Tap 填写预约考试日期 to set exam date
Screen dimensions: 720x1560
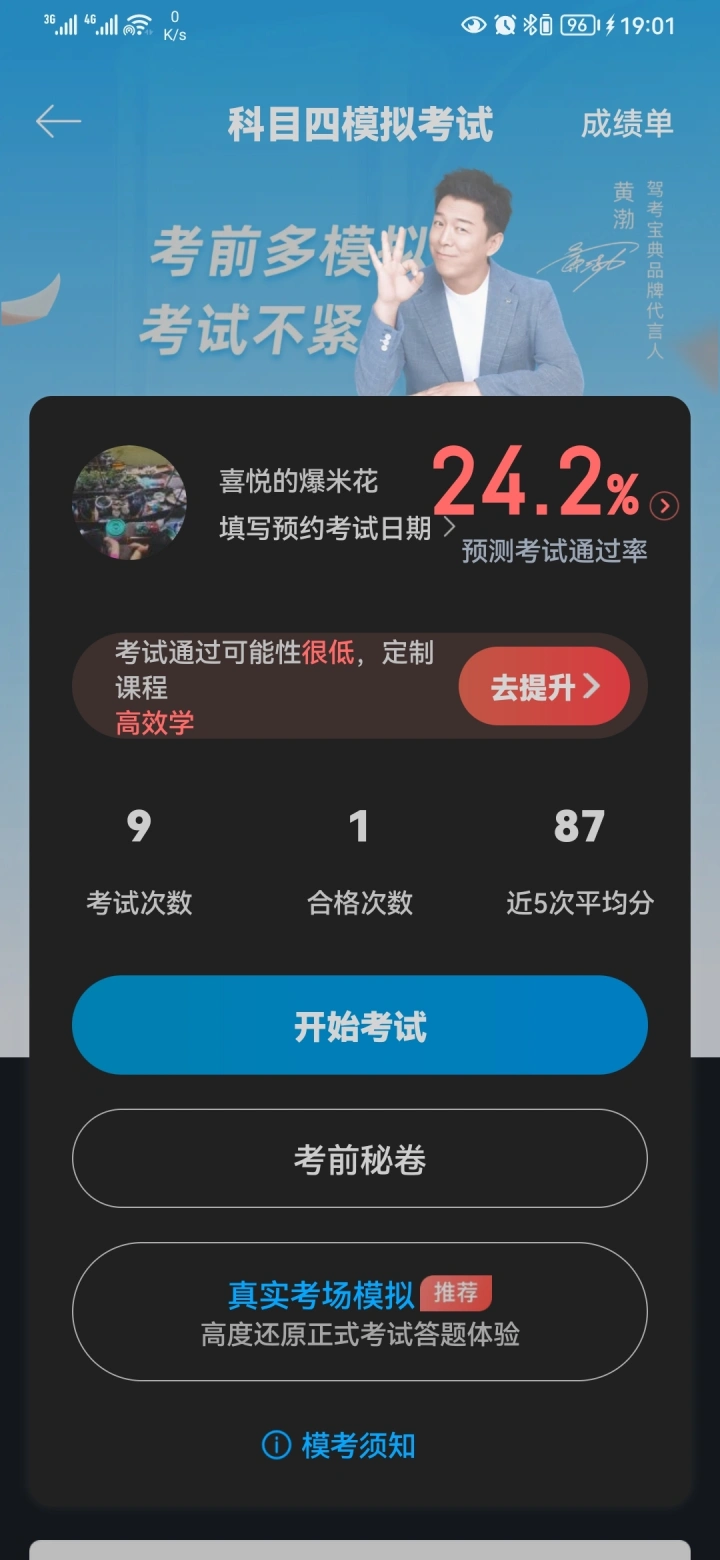pos(336,528)
